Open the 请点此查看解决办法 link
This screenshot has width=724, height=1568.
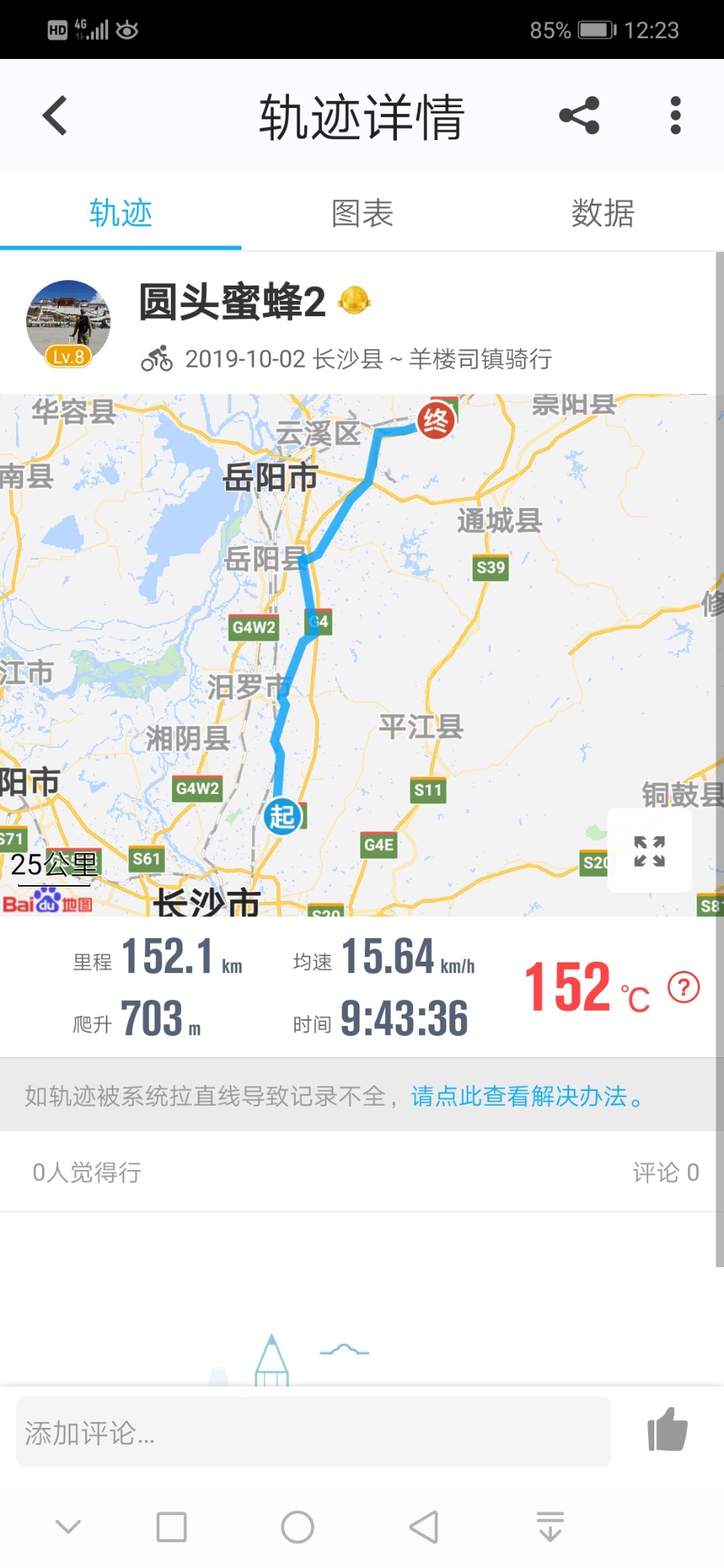click(527, 1096)
